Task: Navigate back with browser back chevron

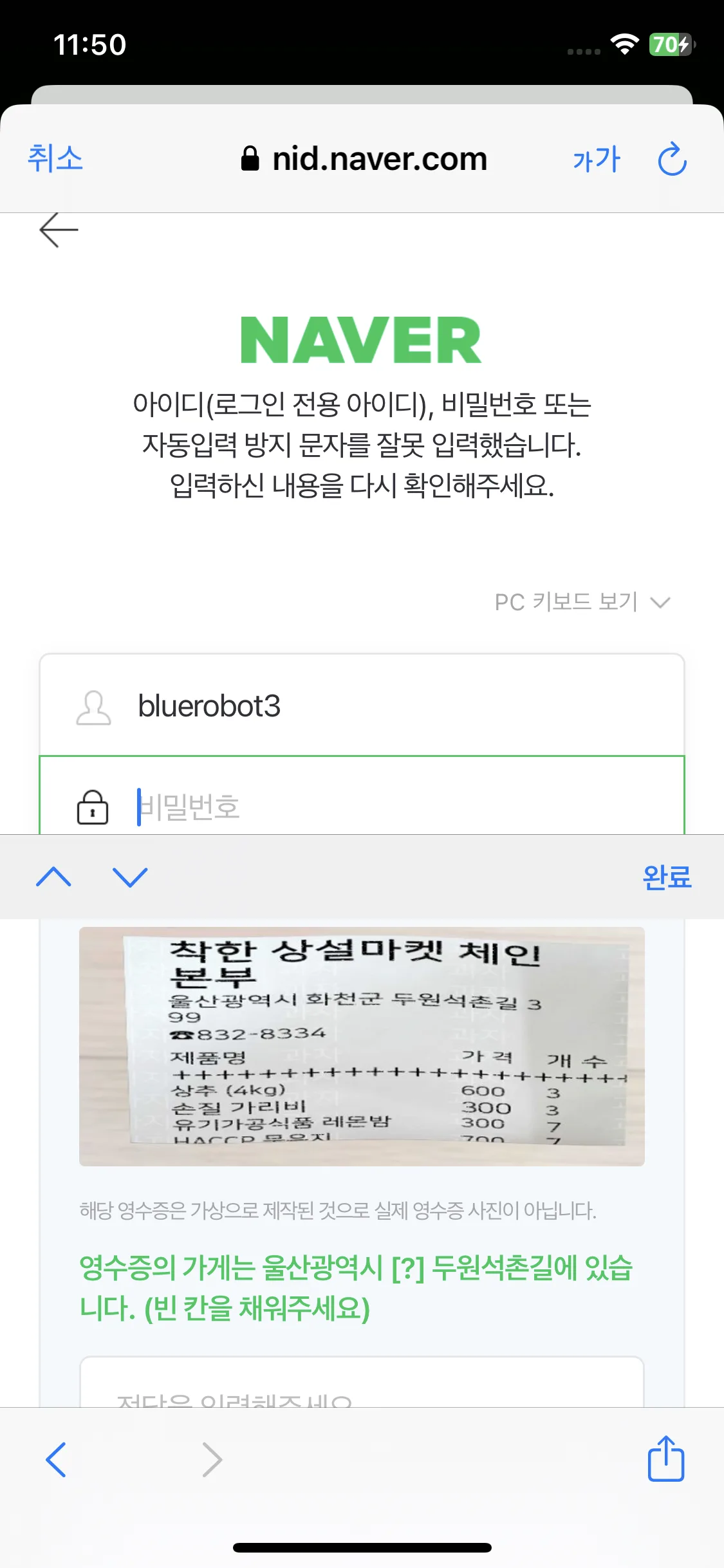Action: point(57,1459)
